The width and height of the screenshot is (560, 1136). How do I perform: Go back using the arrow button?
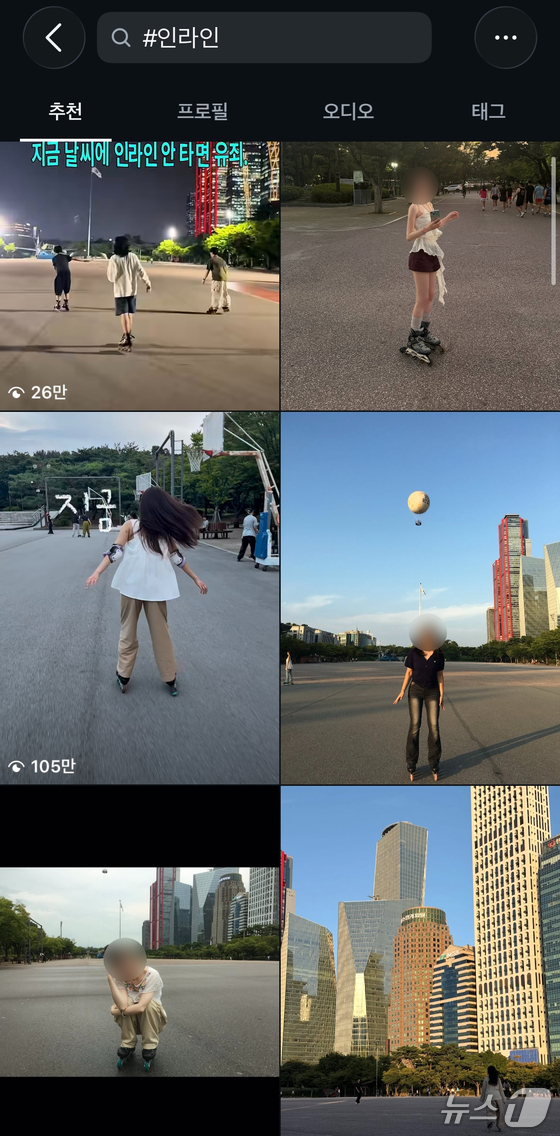click(54, 38)
